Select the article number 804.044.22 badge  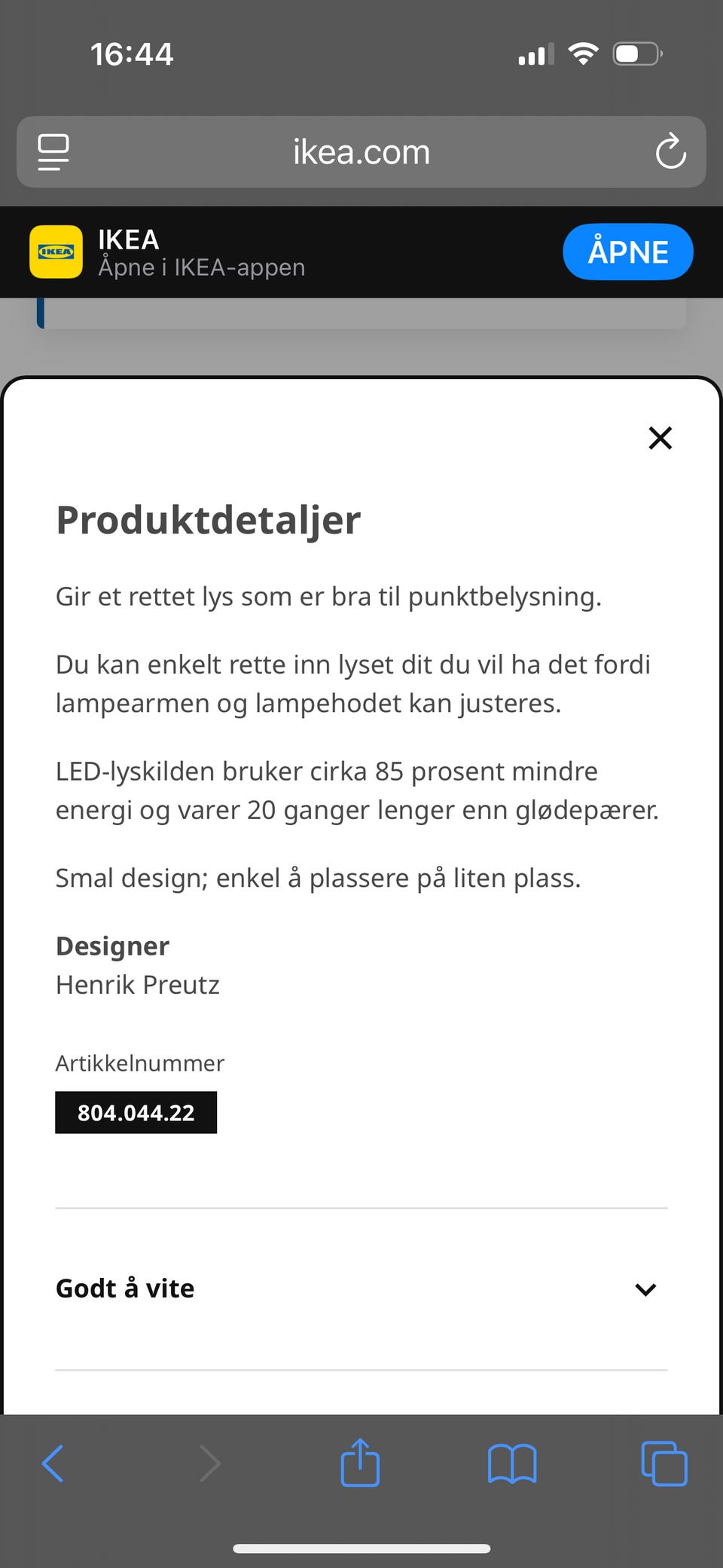136,1111
